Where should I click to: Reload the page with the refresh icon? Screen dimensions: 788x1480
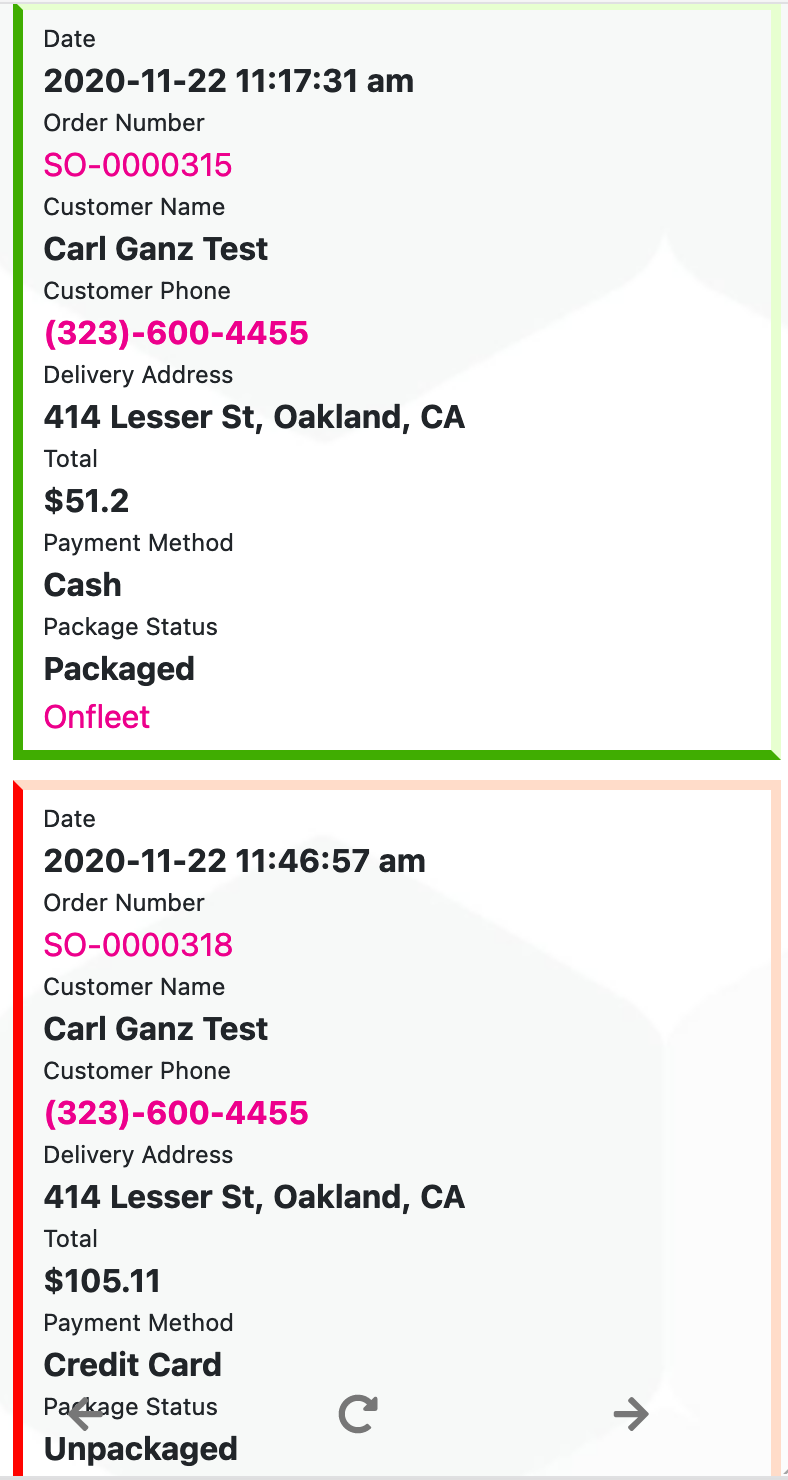[358, 1414]
